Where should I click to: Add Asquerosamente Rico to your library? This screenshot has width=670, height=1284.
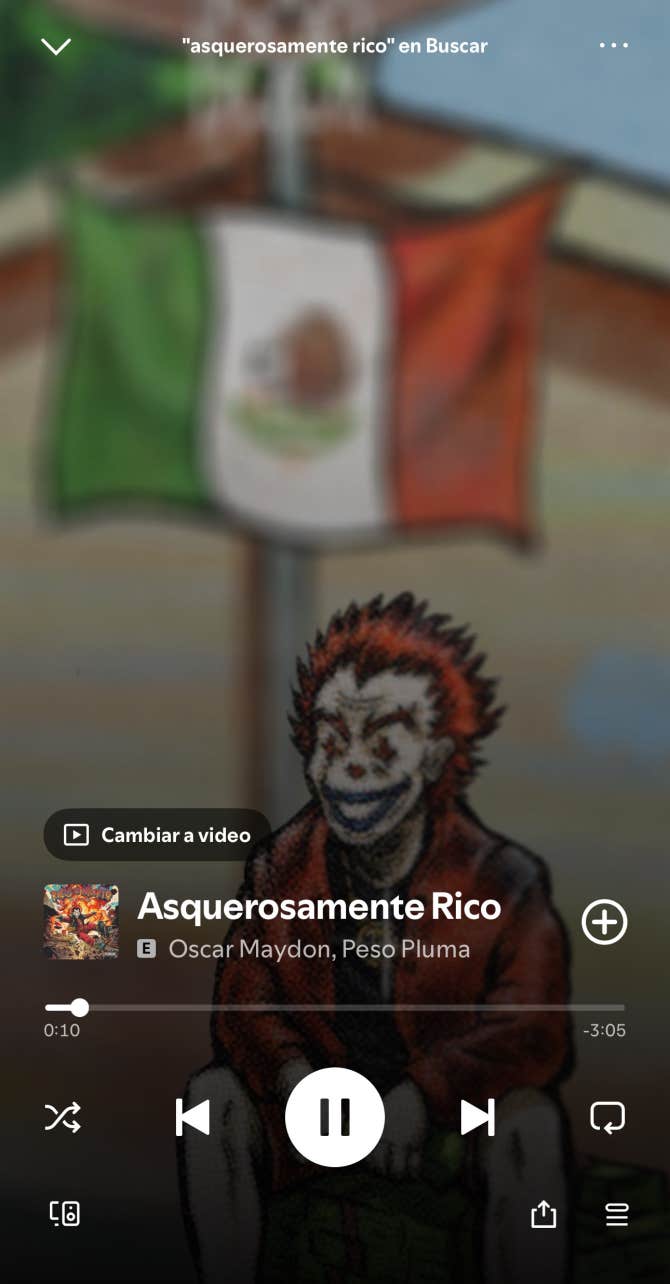tap(604, 922)
